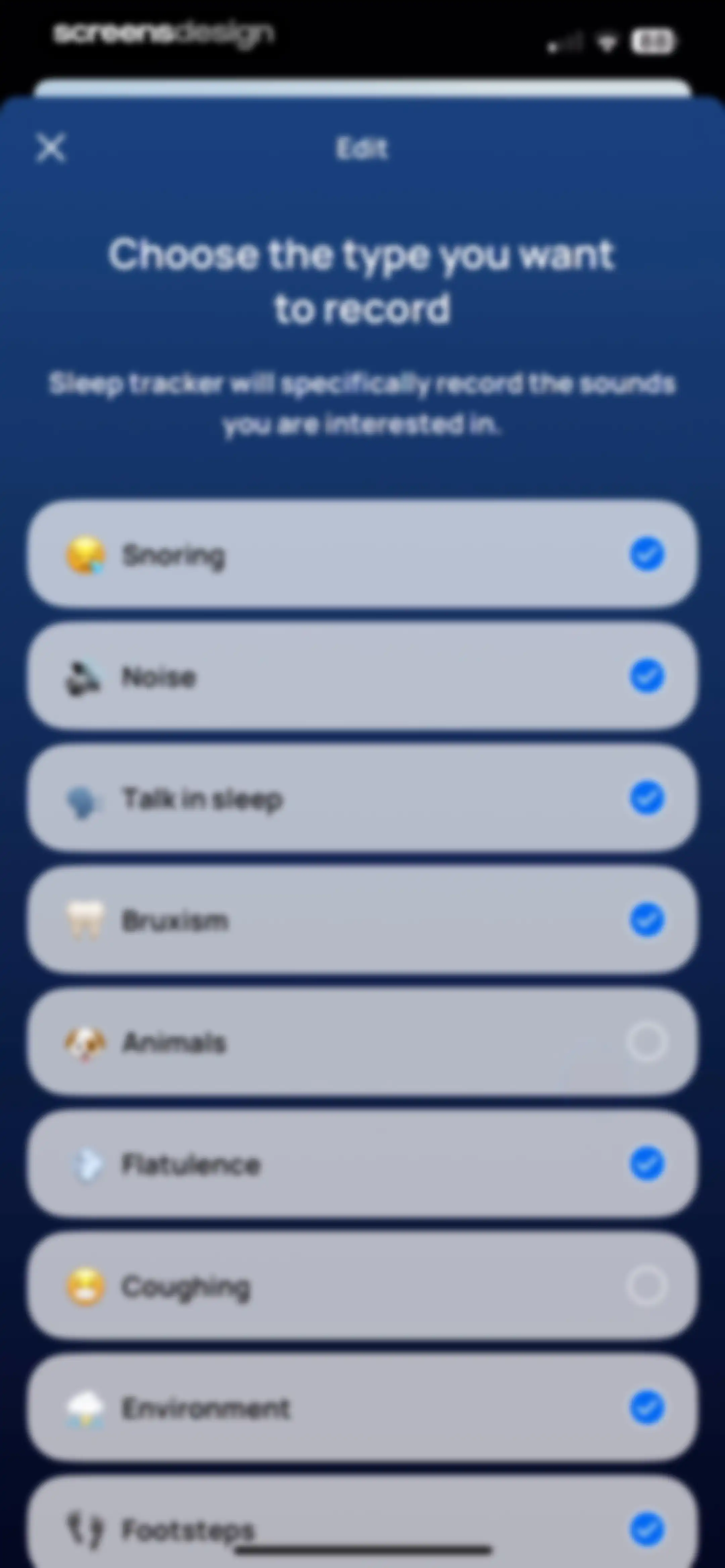Viewport: 725px width, 1568px height.
Task: Turn off Environment sound recording
Action: point(646,1407)
